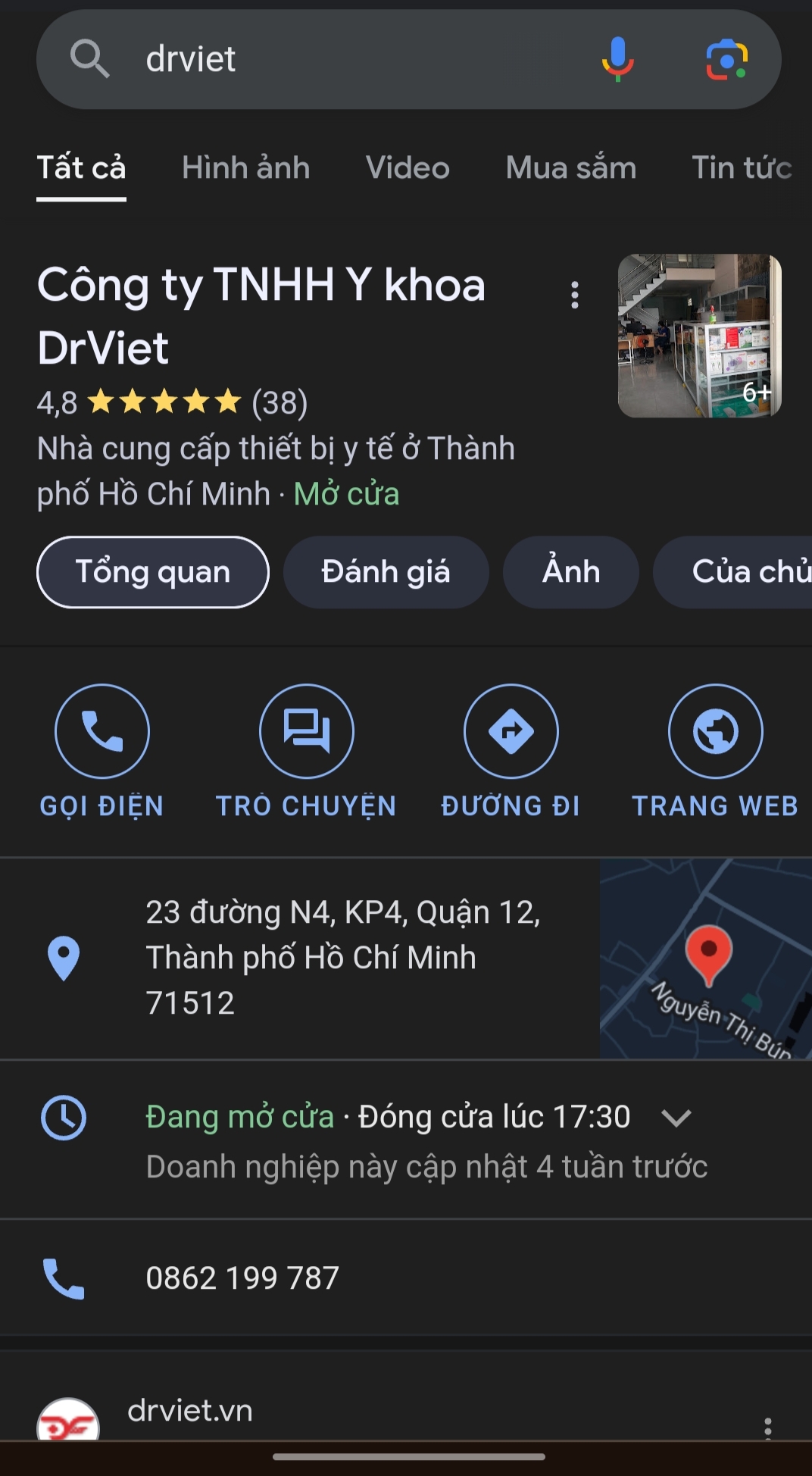The width and height of the screenshot is (812, 1476).
Task: Select the Đánh giá chip
Action: (x=386, y=572)
